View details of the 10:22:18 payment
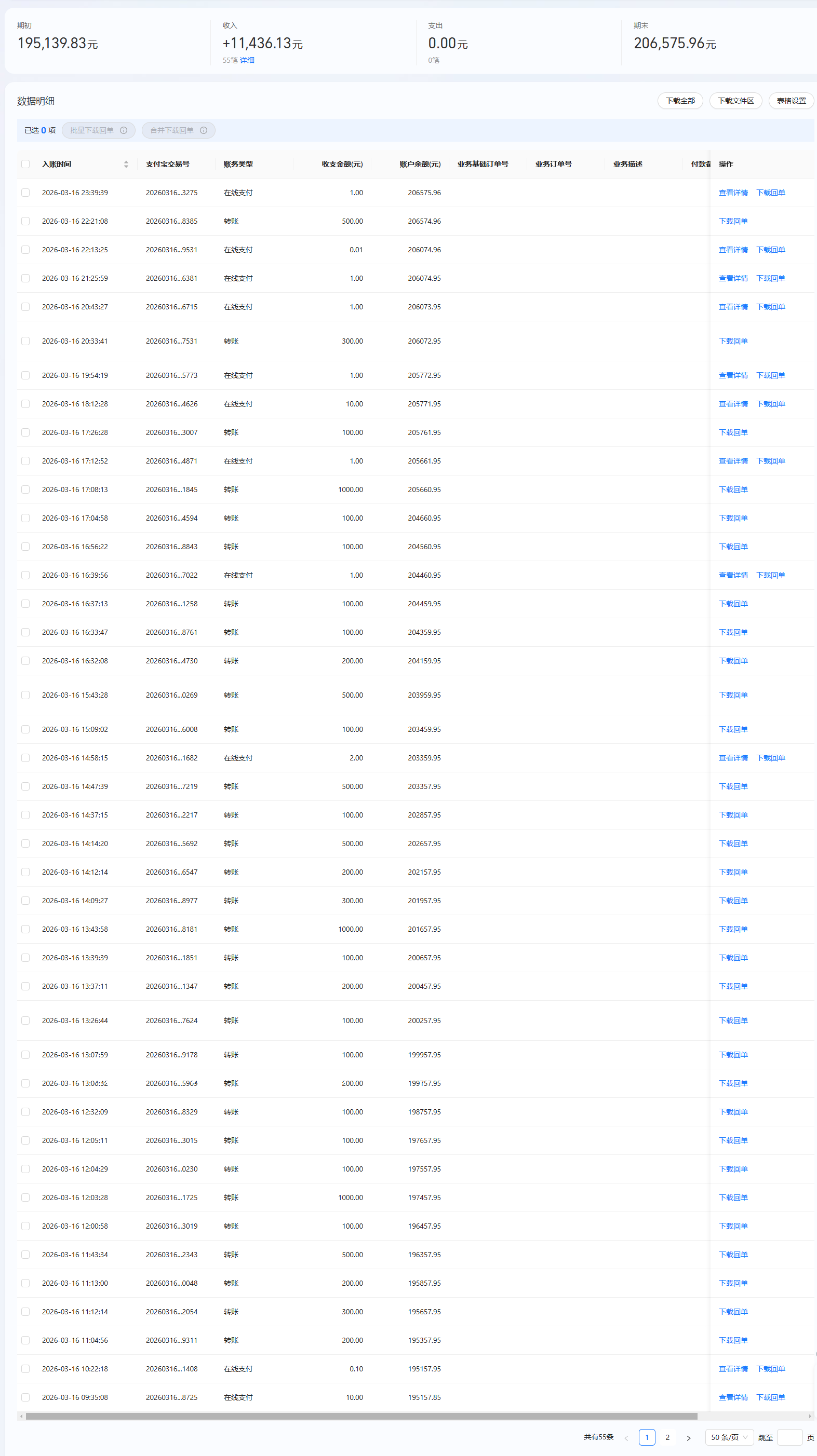 [x=733, y=1368]
